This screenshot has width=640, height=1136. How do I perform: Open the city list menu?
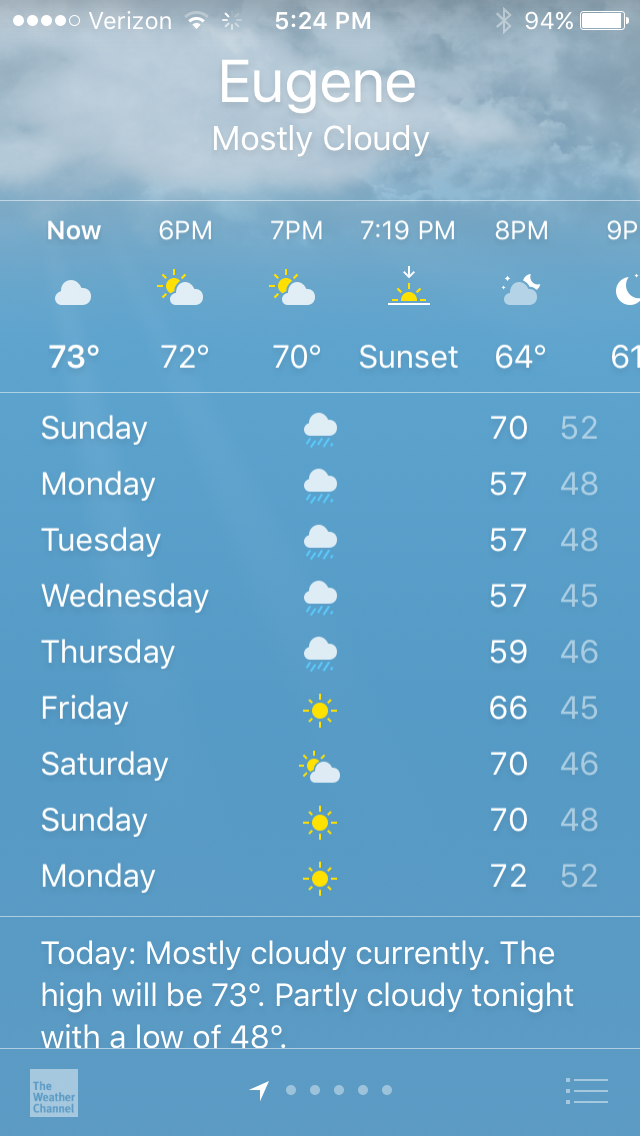click(x=586, y=1090)
